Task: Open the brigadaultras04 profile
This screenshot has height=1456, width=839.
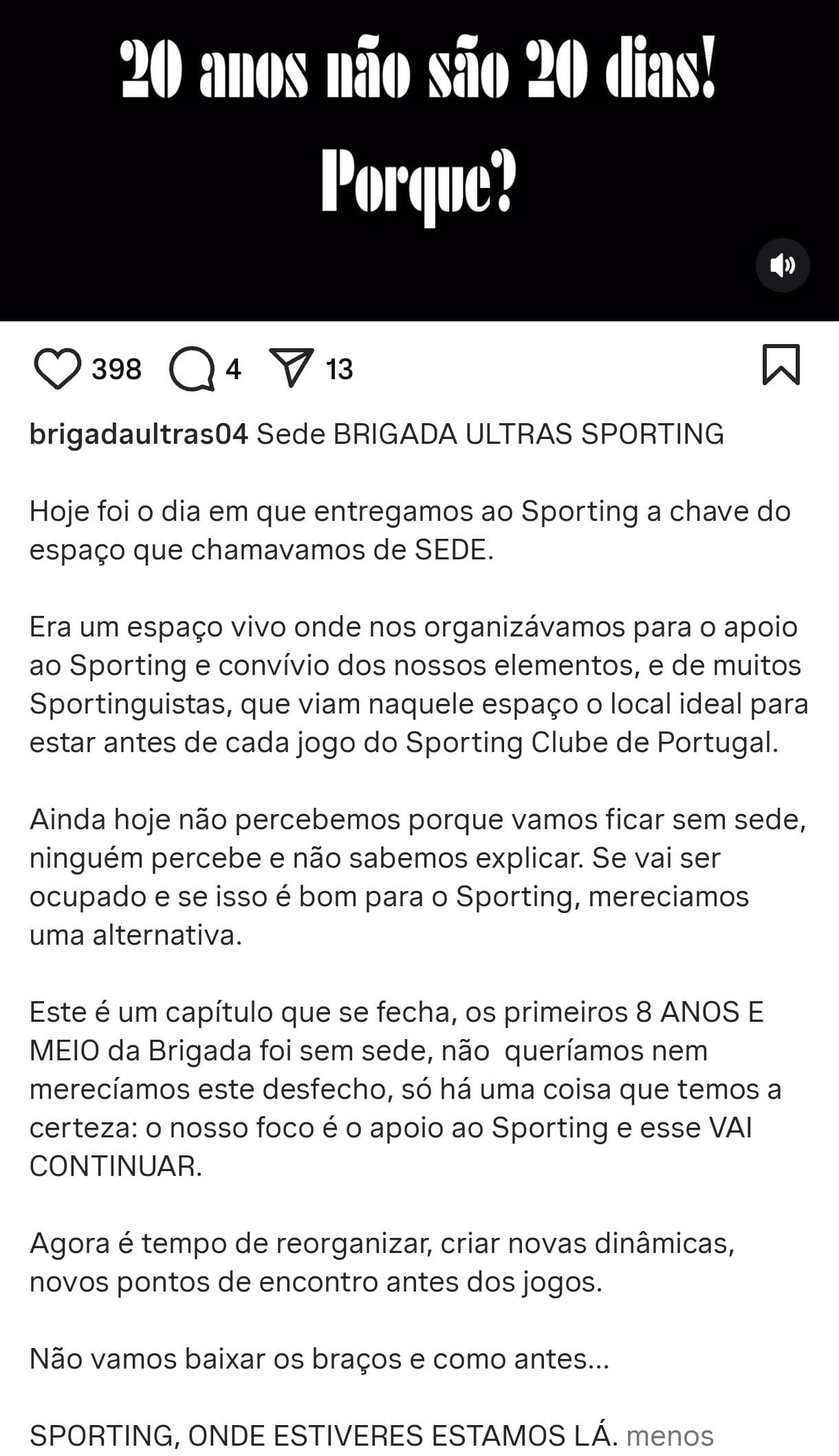Action: [x=138, y=435]
